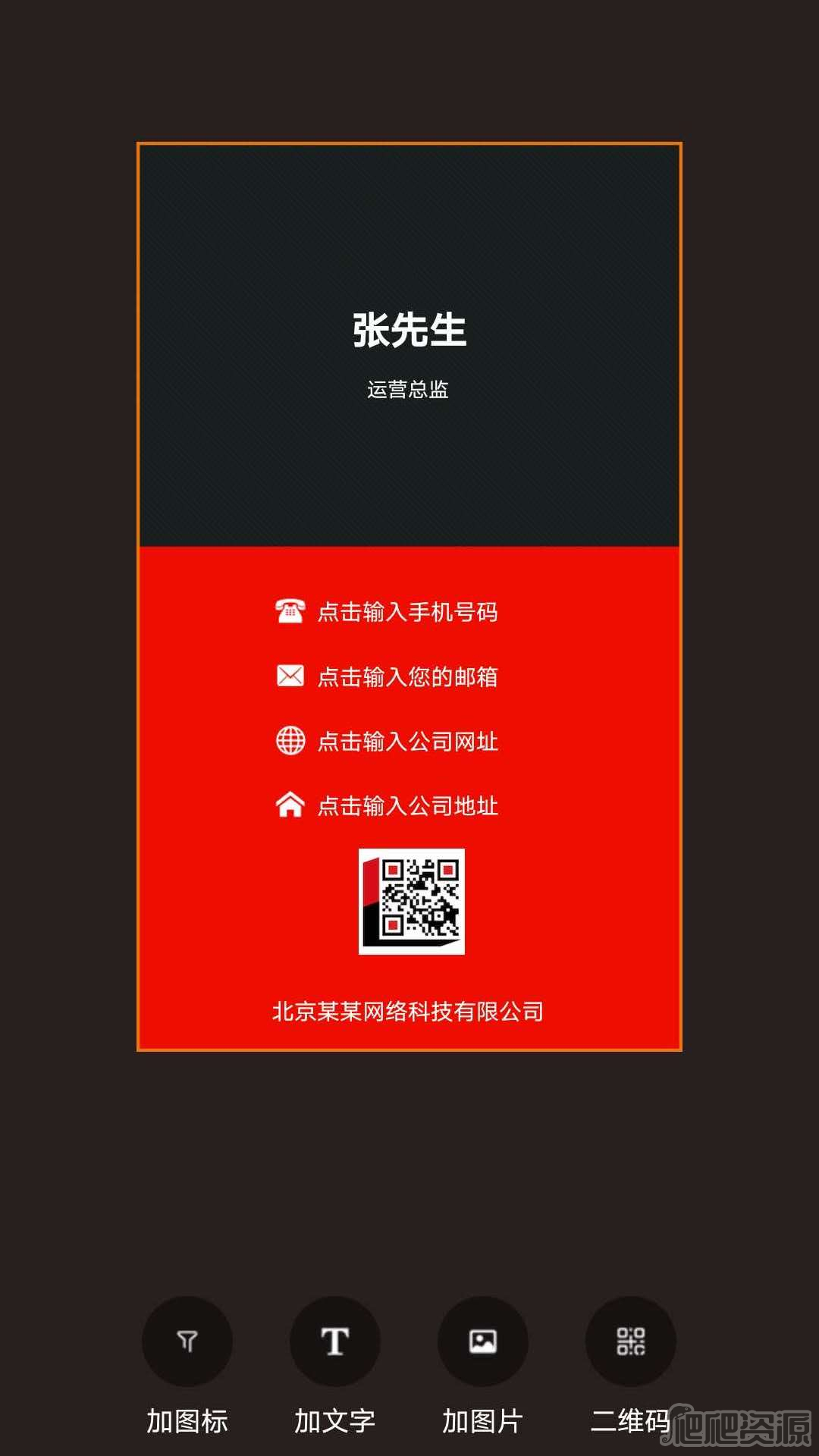
Task: Edit the job title 运营总监
Action: (408, 390)
